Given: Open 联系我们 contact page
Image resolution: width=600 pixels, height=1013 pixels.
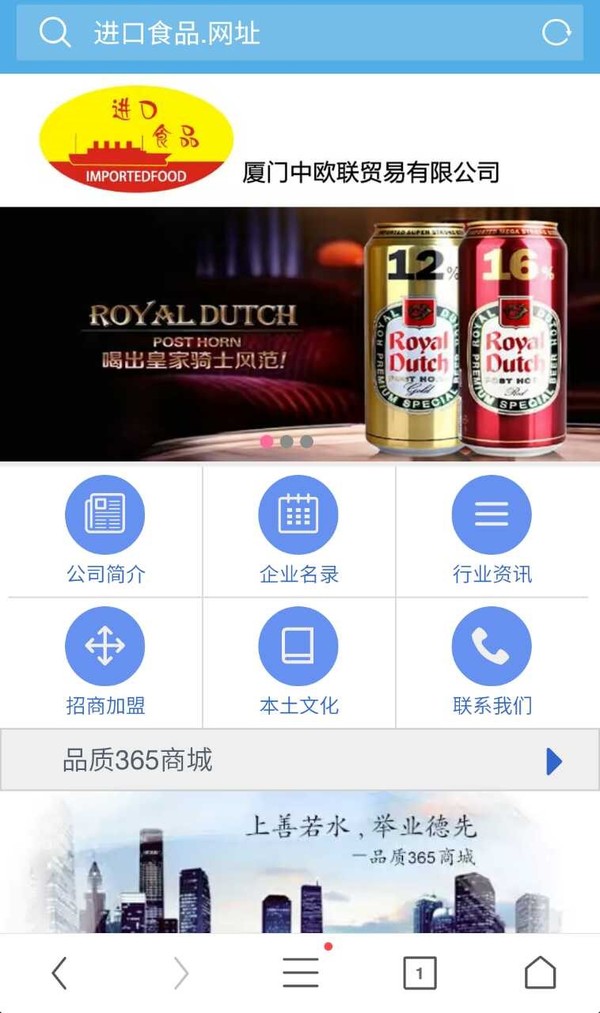Looking at the screenshot, I should tap(491, 661).
